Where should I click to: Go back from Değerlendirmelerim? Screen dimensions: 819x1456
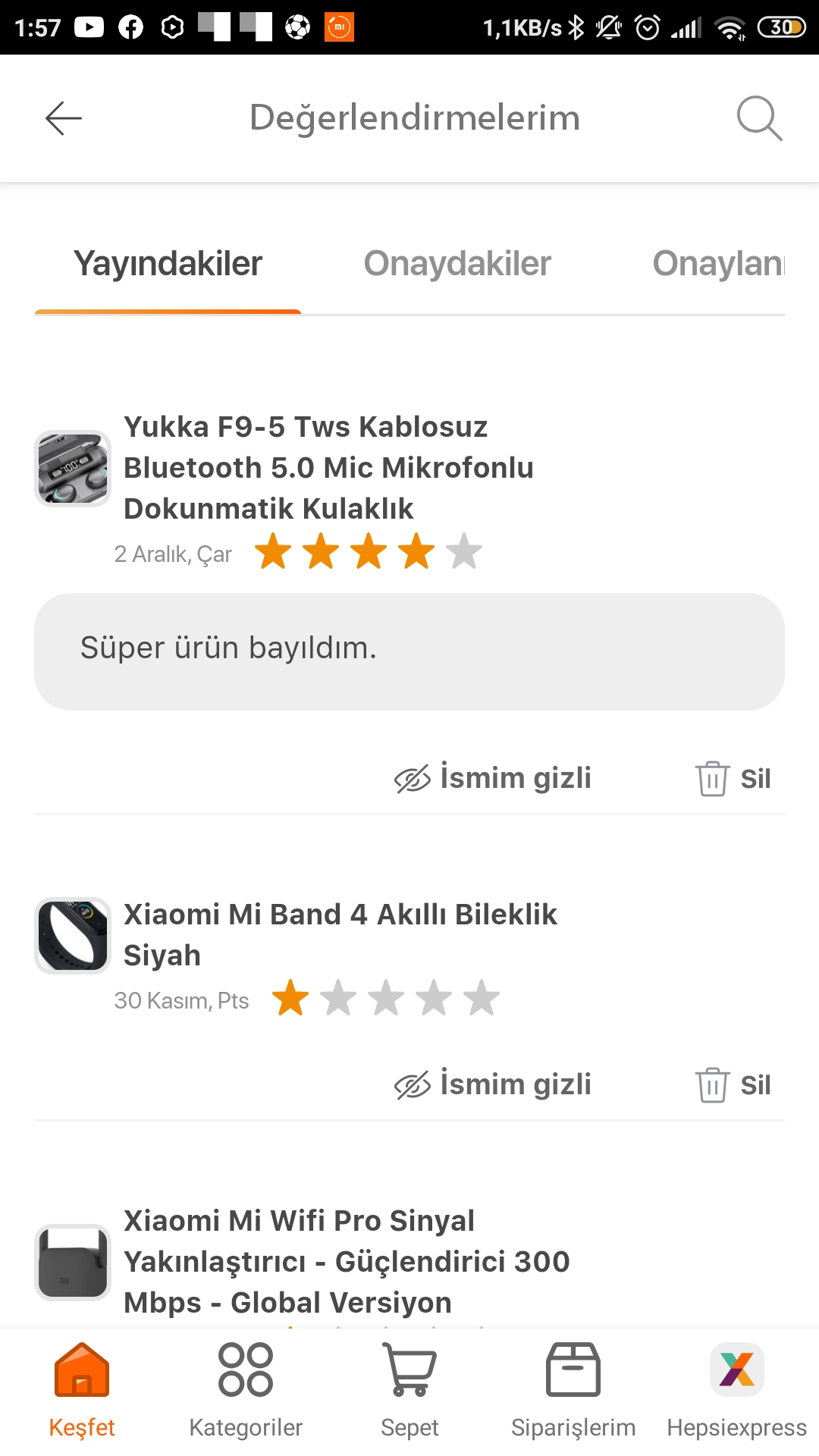[x=64, y=118]
